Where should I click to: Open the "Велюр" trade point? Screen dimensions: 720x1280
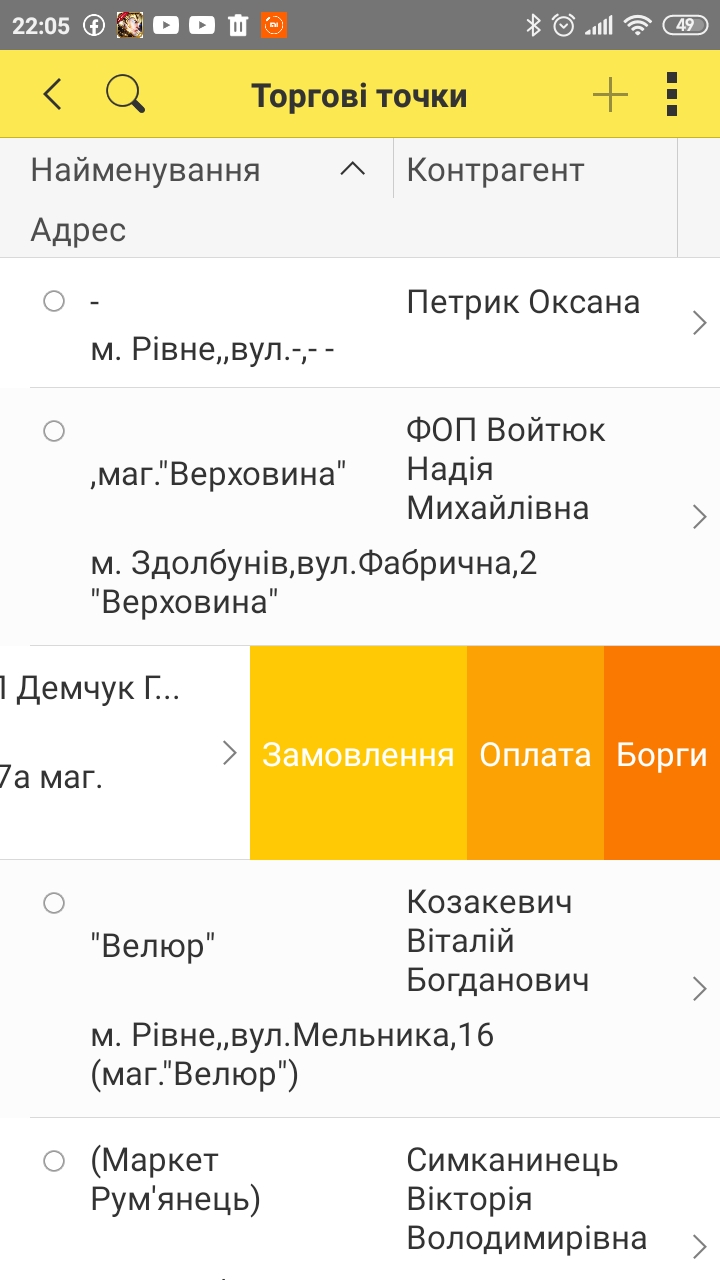(360, 989)
